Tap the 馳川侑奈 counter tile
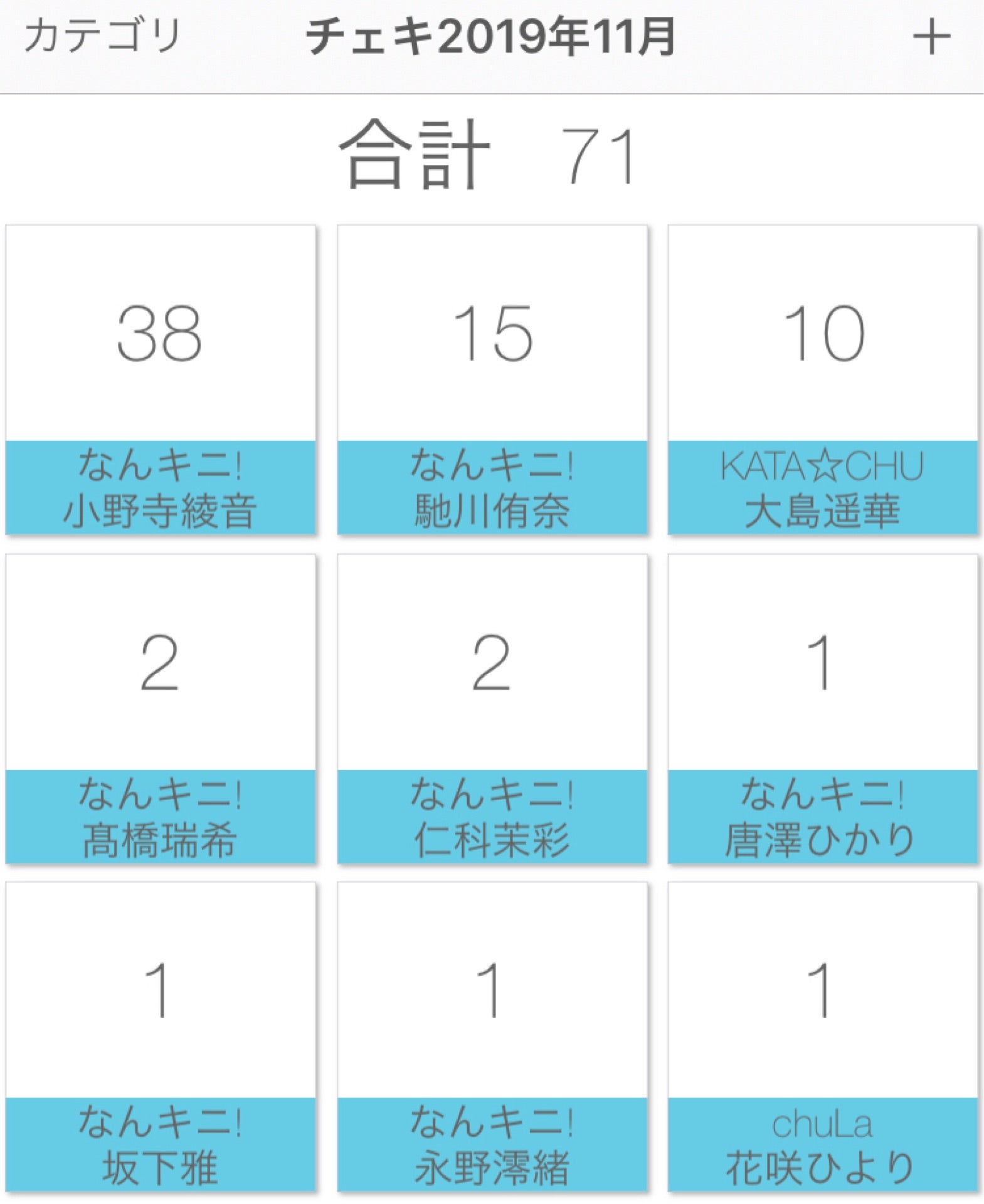The image size is (984, 1204). [492, 379]
